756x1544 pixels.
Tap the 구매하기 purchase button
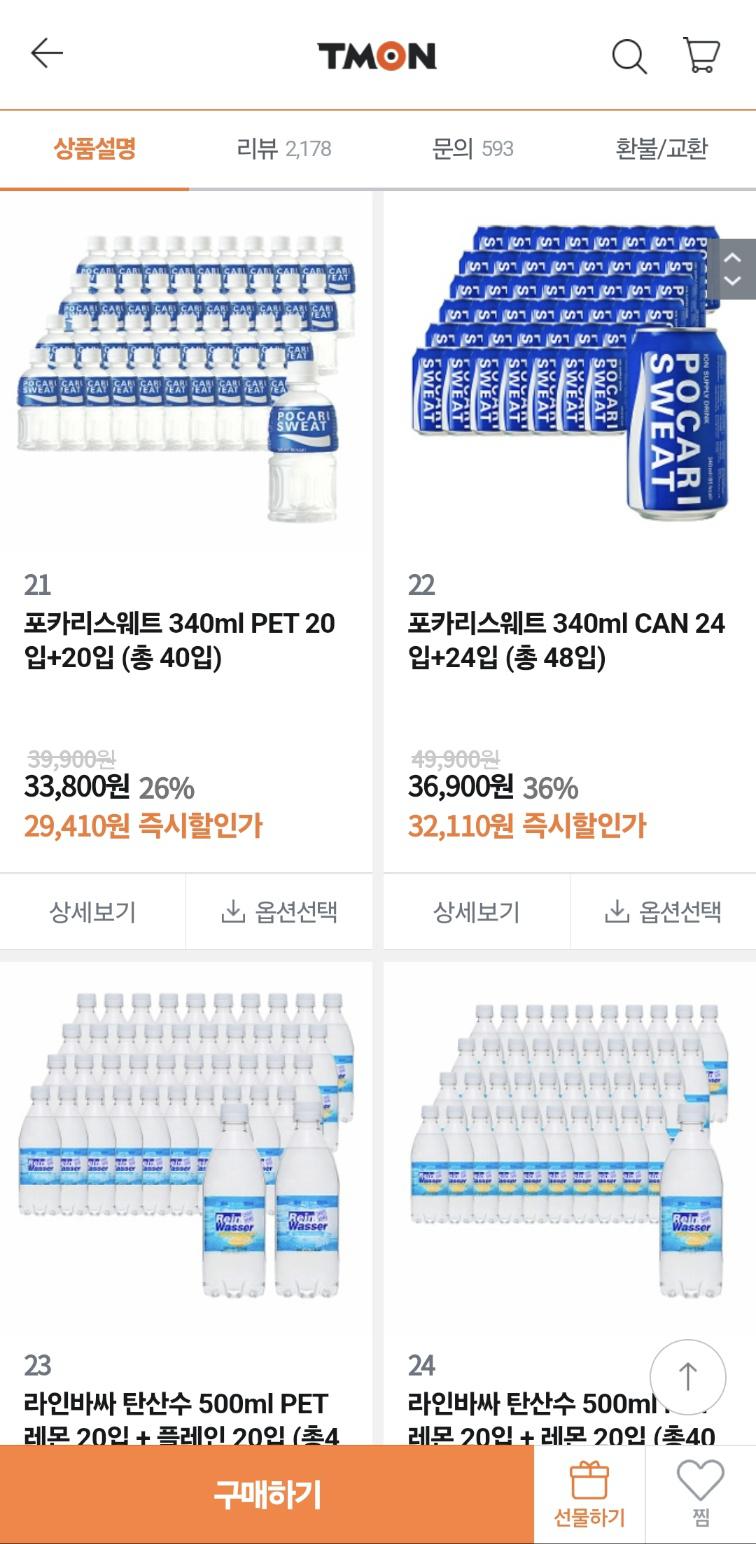[267, 1495]
